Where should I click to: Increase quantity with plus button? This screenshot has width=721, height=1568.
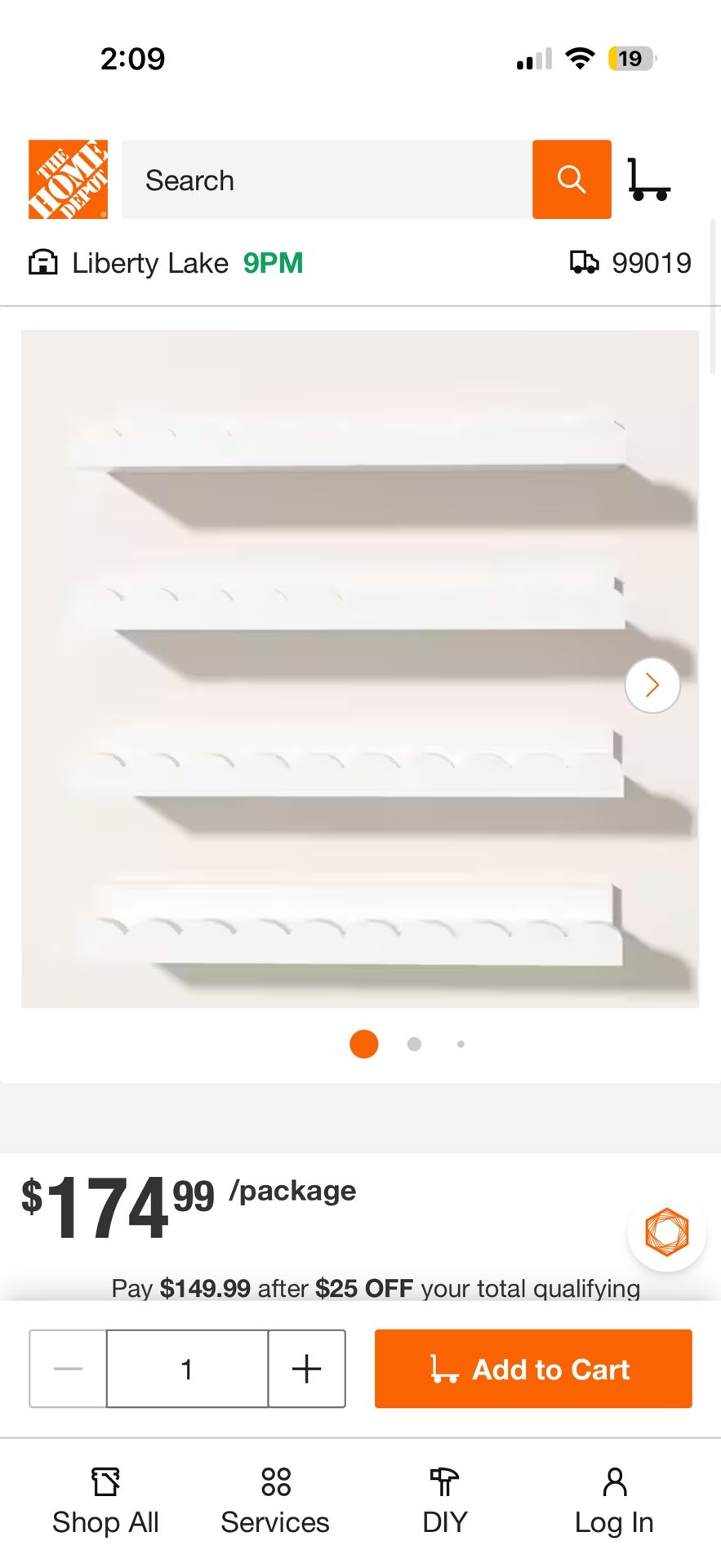point(307,1369)
